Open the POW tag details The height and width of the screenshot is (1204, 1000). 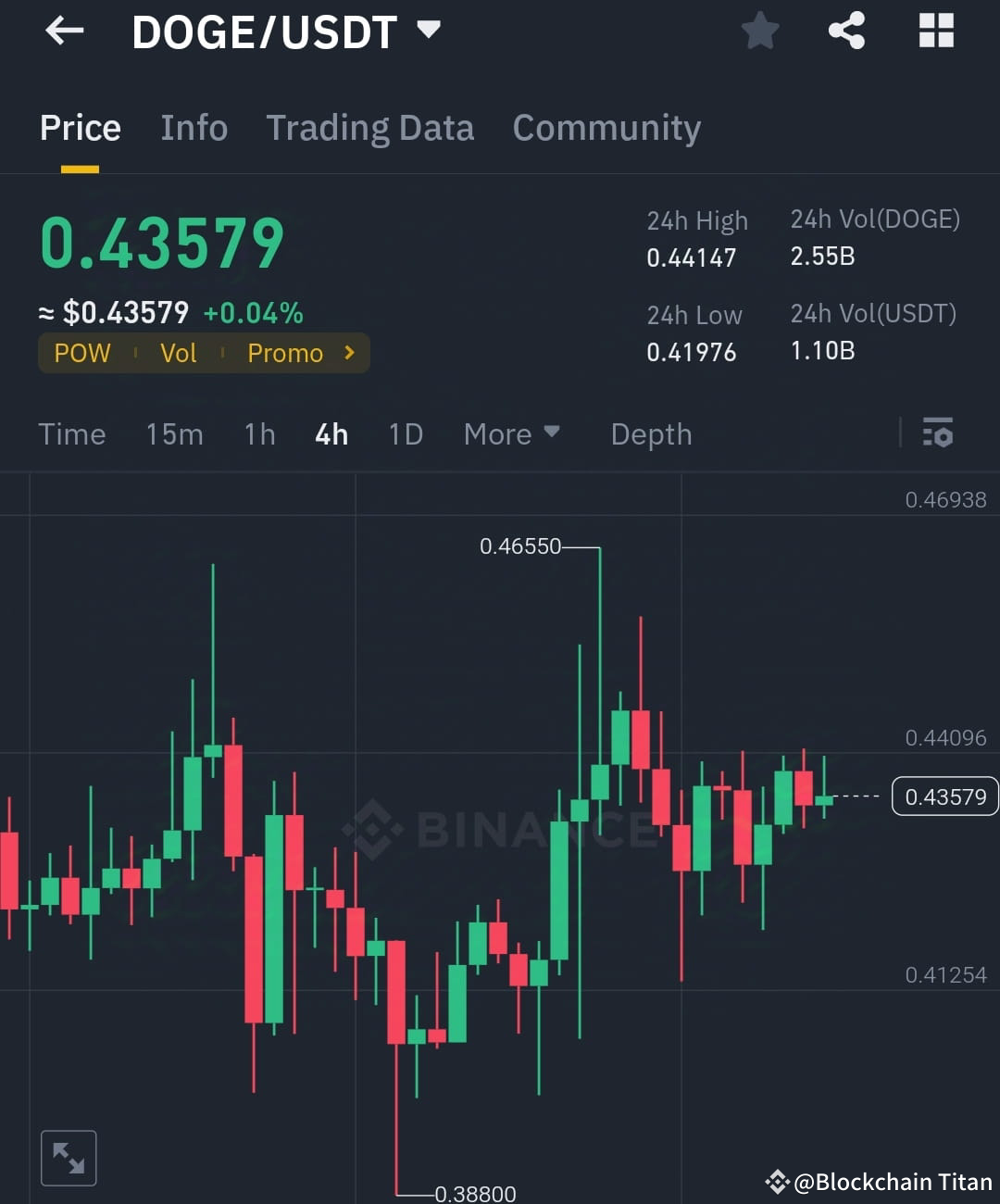[81, 353]
